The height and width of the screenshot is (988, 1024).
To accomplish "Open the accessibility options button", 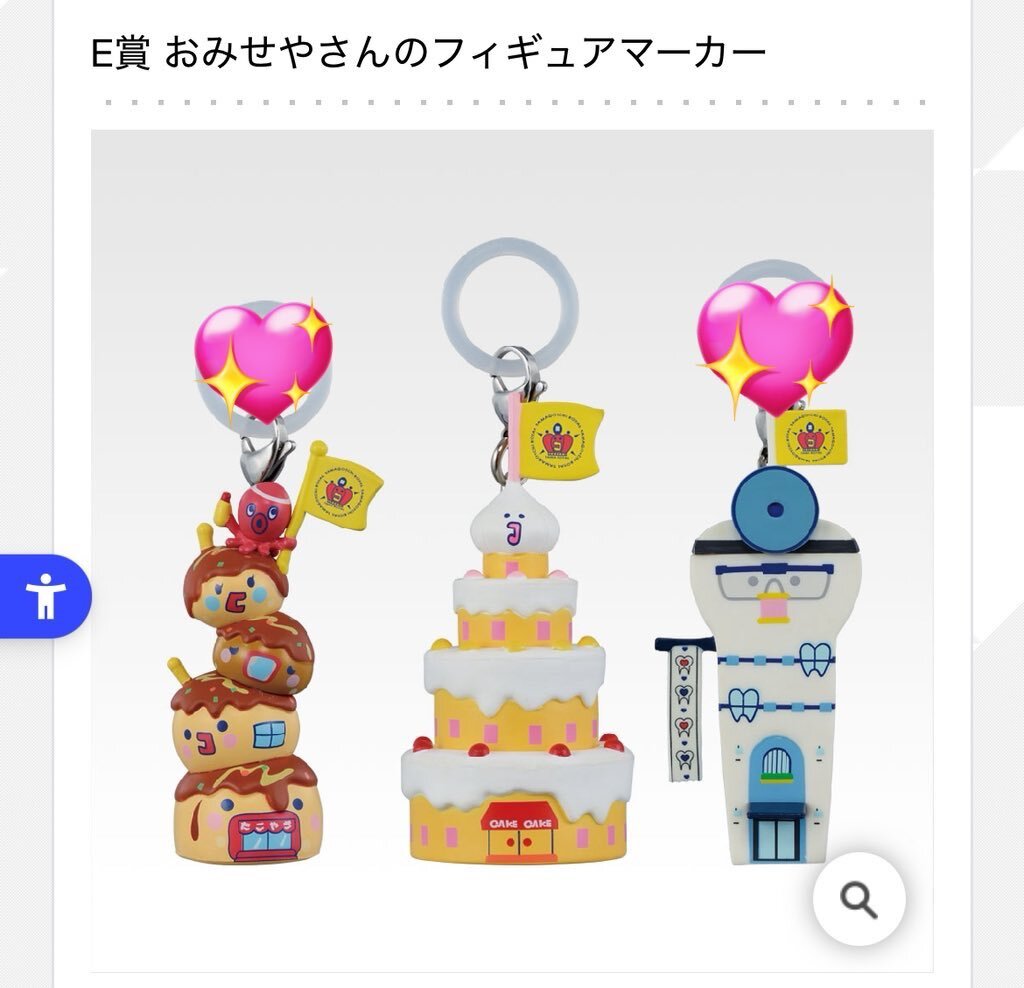I will 45,596.
